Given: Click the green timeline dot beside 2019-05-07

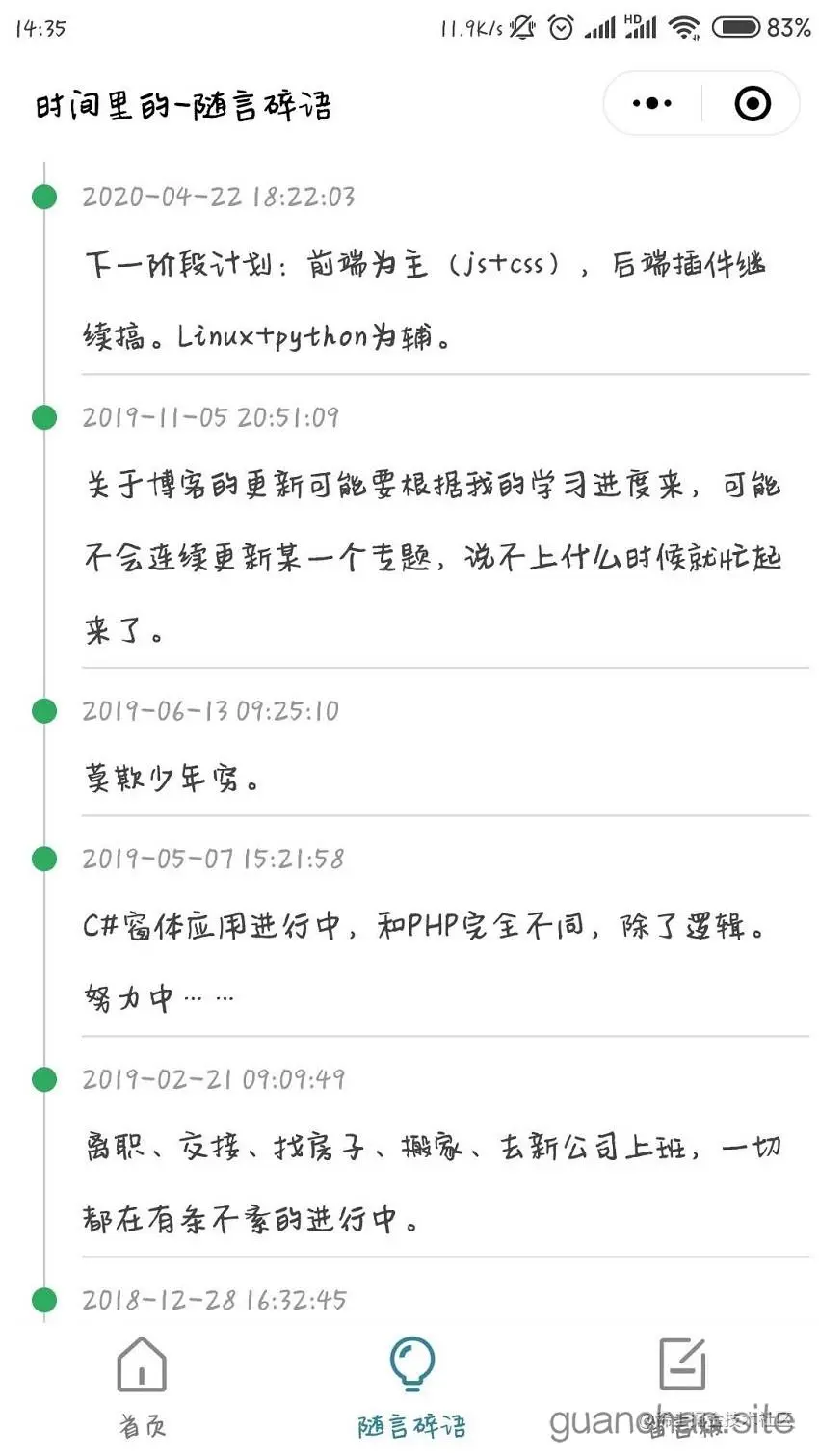Looking at the screenshot, I should [42, 858].
